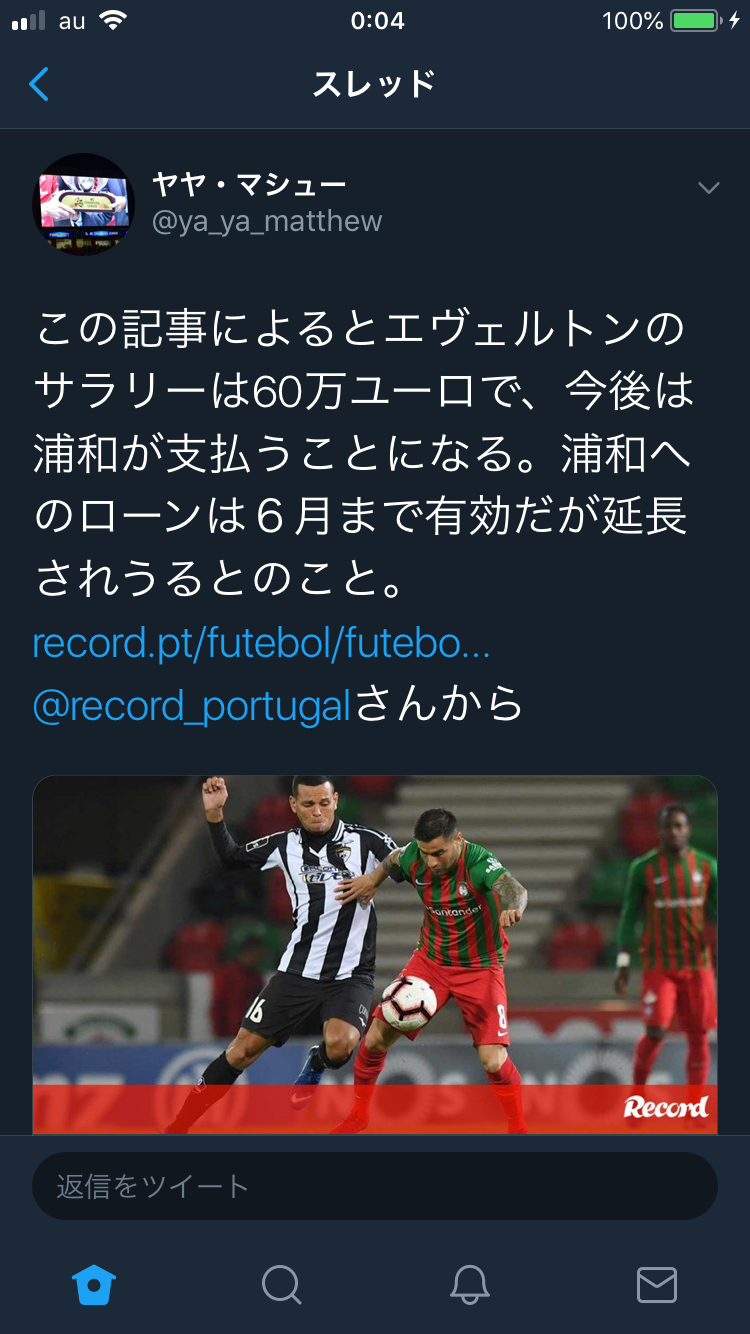Open the notifications bell tab
Screen dimensions: 750x1334
[469, 1284]
